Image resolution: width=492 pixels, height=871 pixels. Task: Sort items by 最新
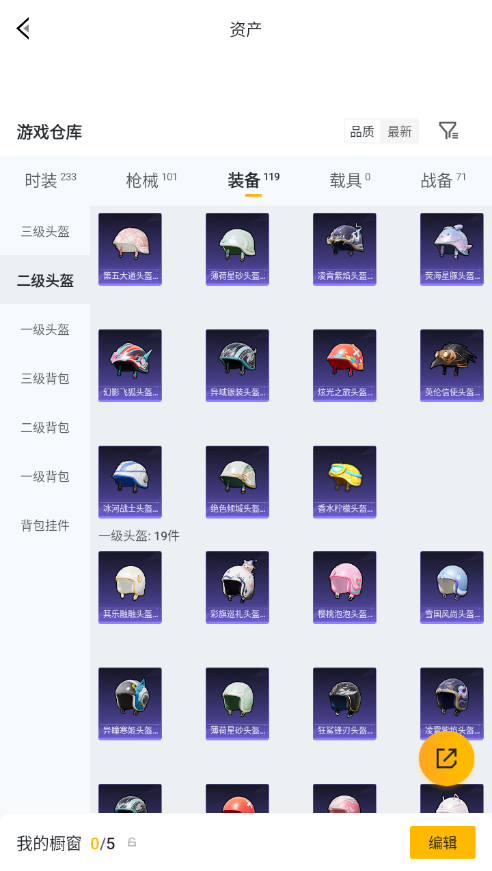(399, 132)
